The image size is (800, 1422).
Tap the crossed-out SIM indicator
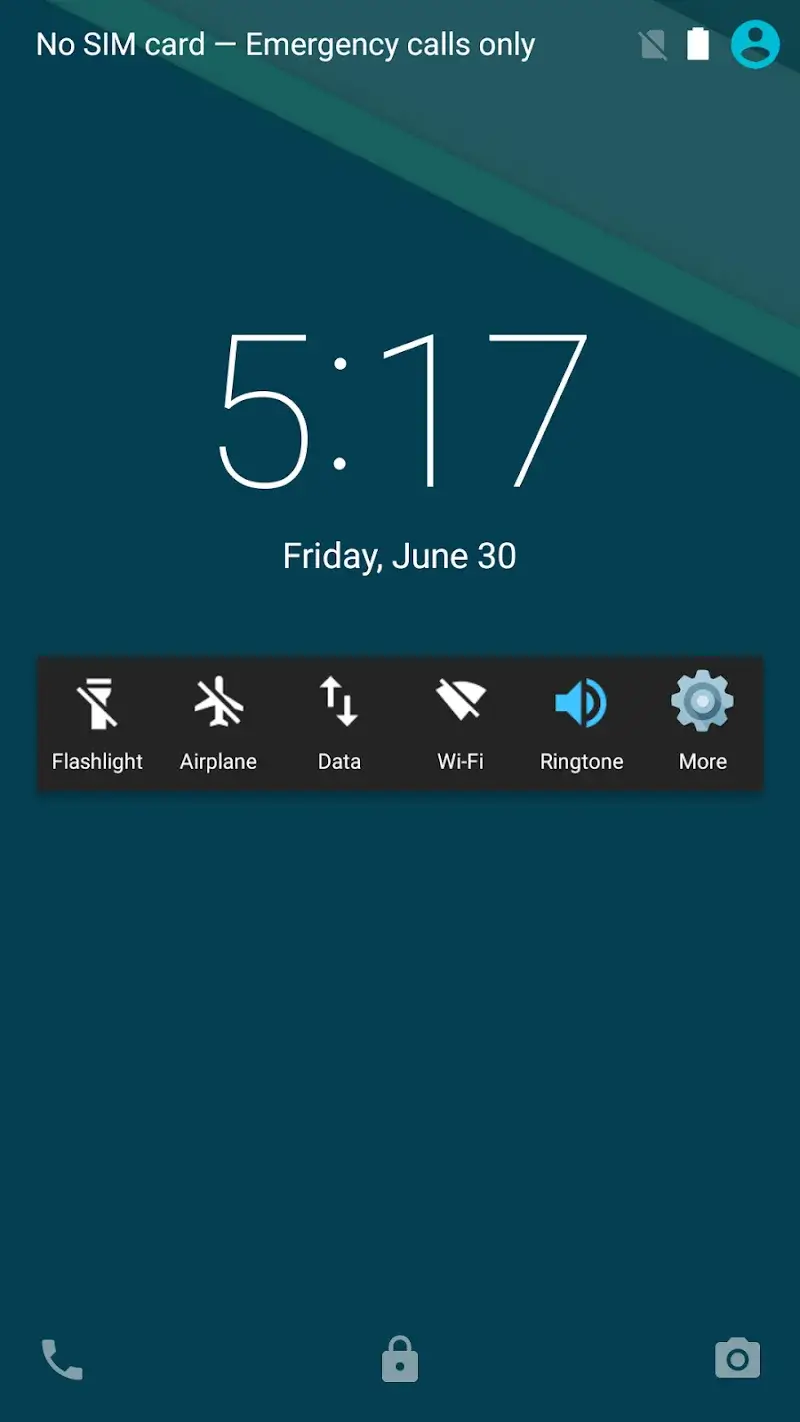652,44
